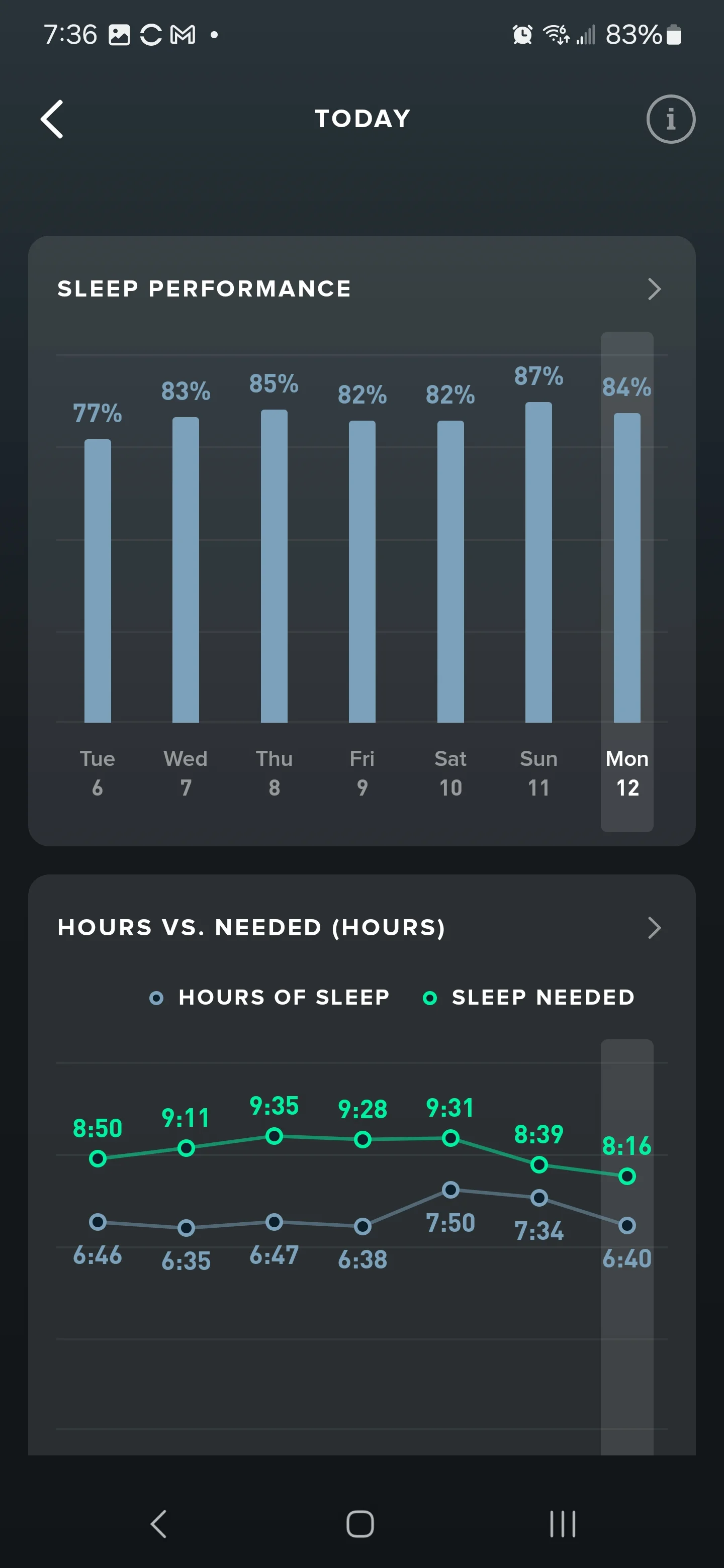Select the Fri 9 sleep performance bar
724x1568 pixels.
click(x=363, y=571)
